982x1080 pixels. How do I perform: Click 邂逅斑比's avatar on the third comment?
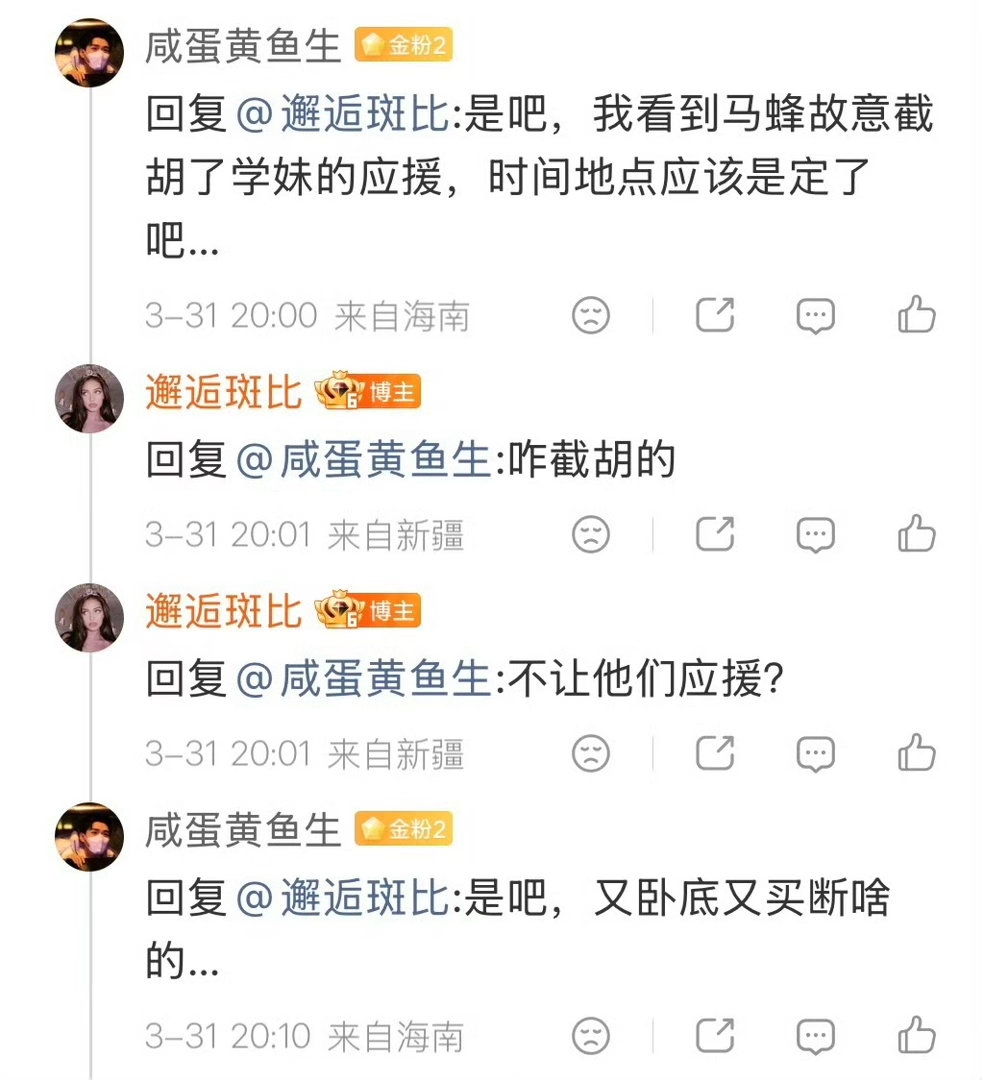pos(89,617)
